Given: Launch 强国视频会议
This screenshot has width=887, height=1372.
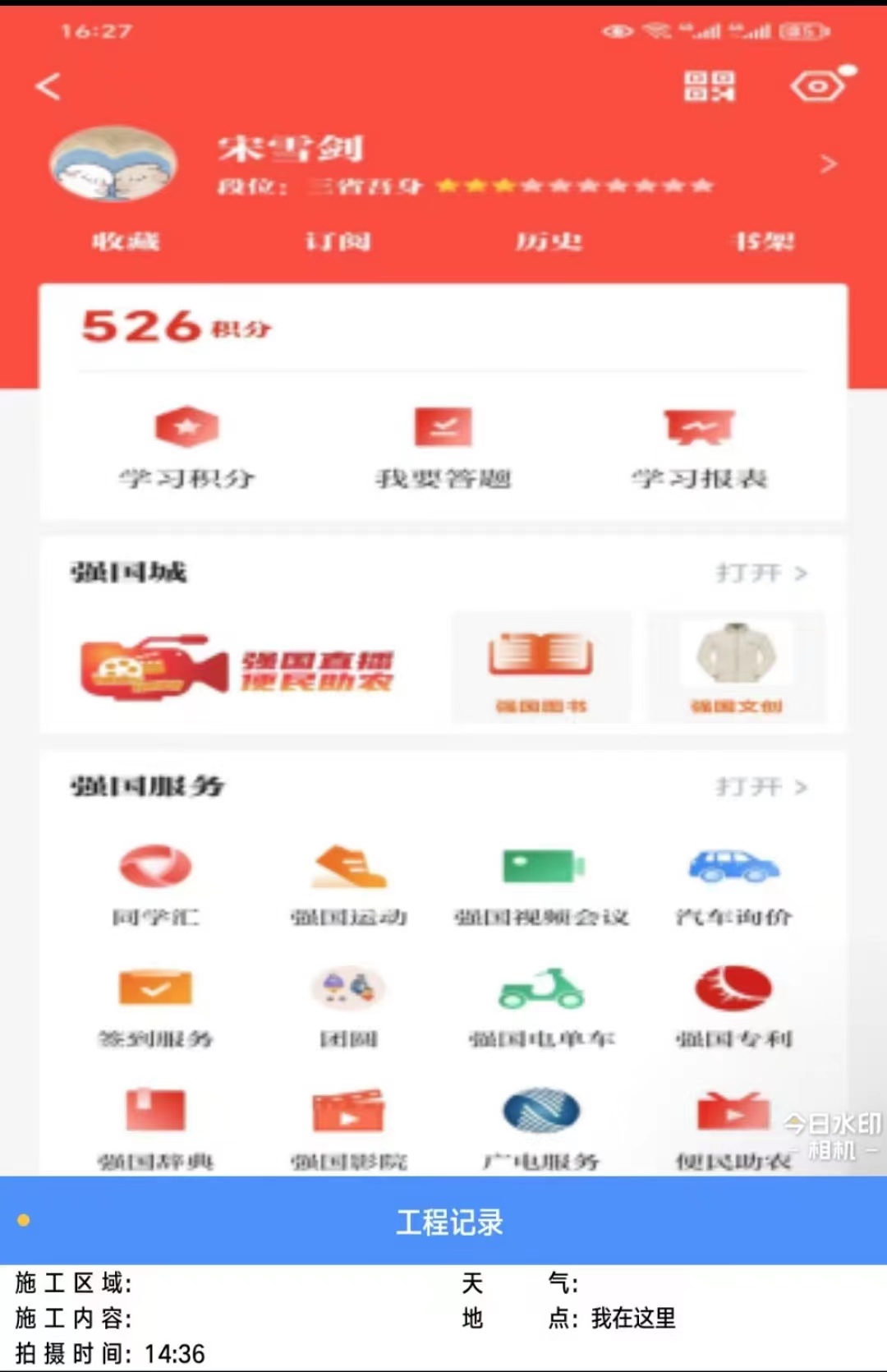Looking at the screenshot, I should point(541,883).
